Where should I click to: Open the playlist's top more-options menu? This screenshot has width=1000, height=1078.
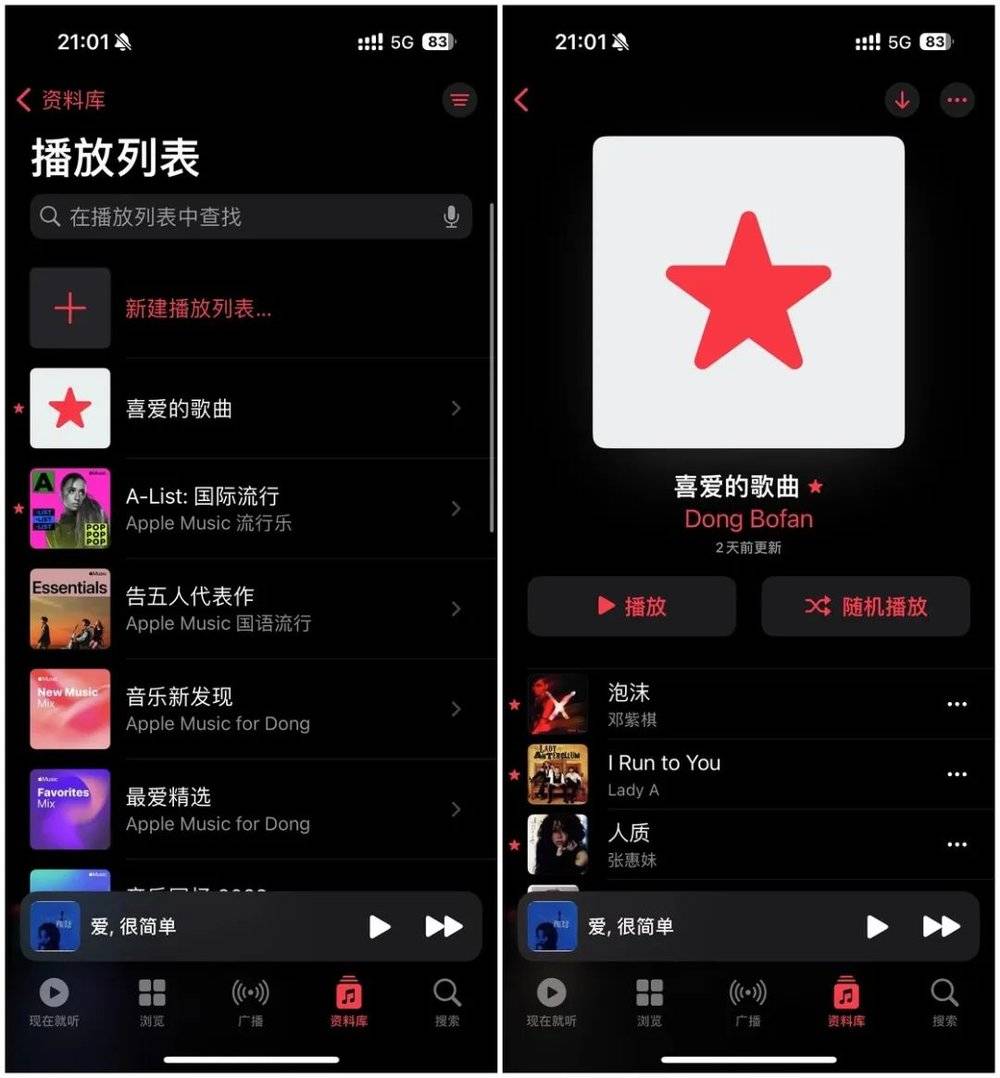pos(957,100)
